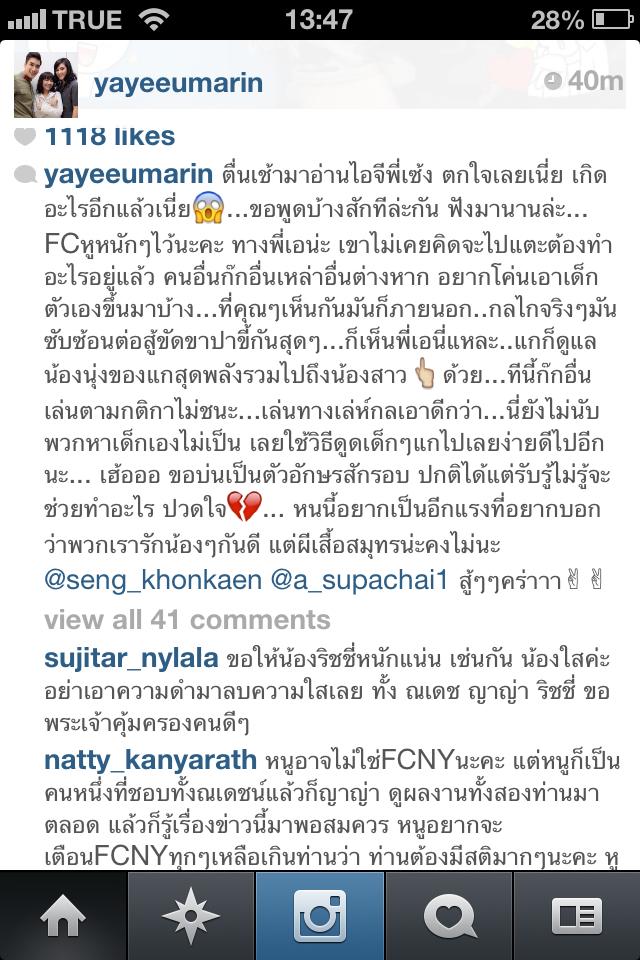Switch to the Explore tab
This screenshot has width=640, height=960.
pyautogui.click(x=191, y=915)
